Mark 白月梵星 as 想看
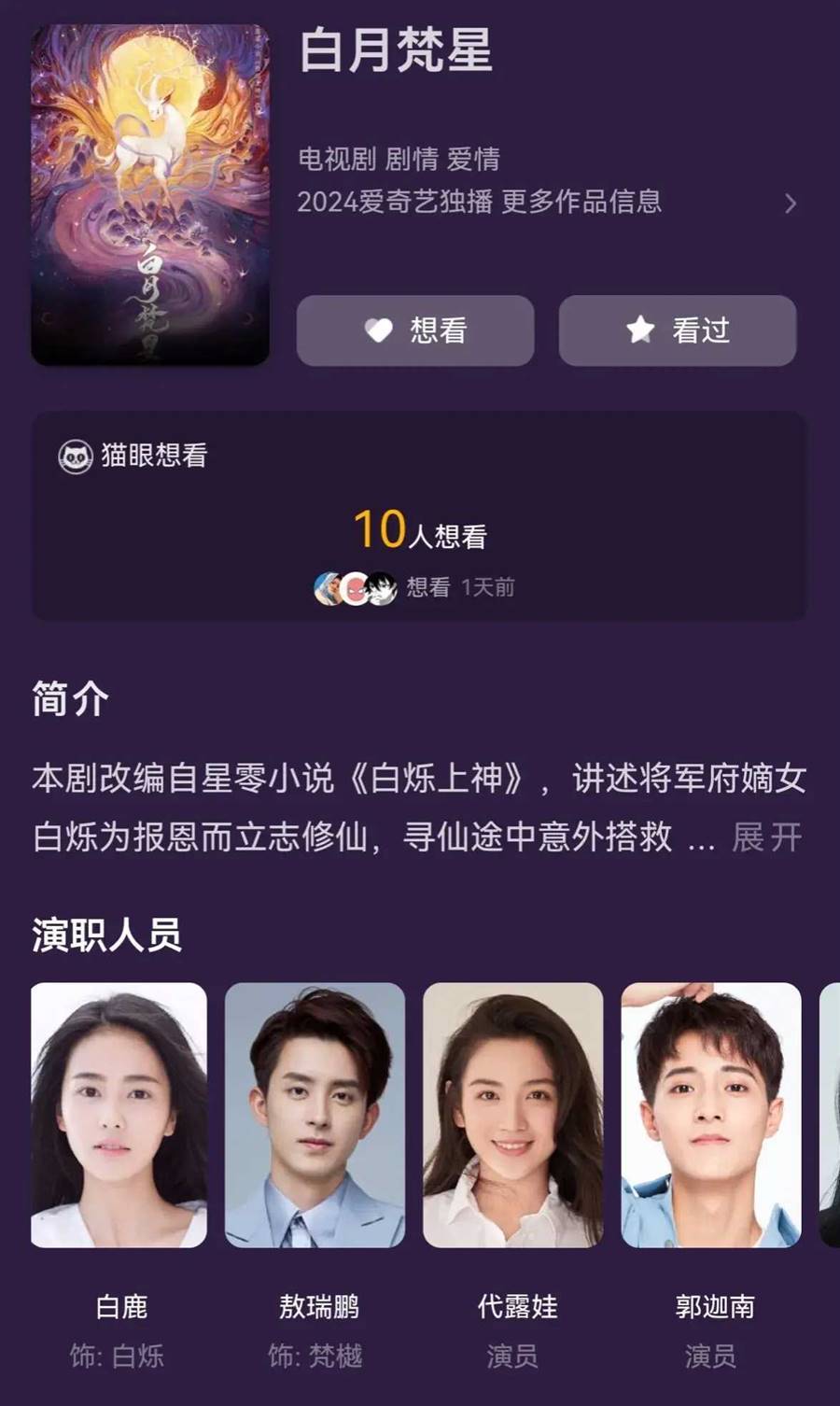Viewport: 840px width, 1406px height. click(x=415, y=330)
